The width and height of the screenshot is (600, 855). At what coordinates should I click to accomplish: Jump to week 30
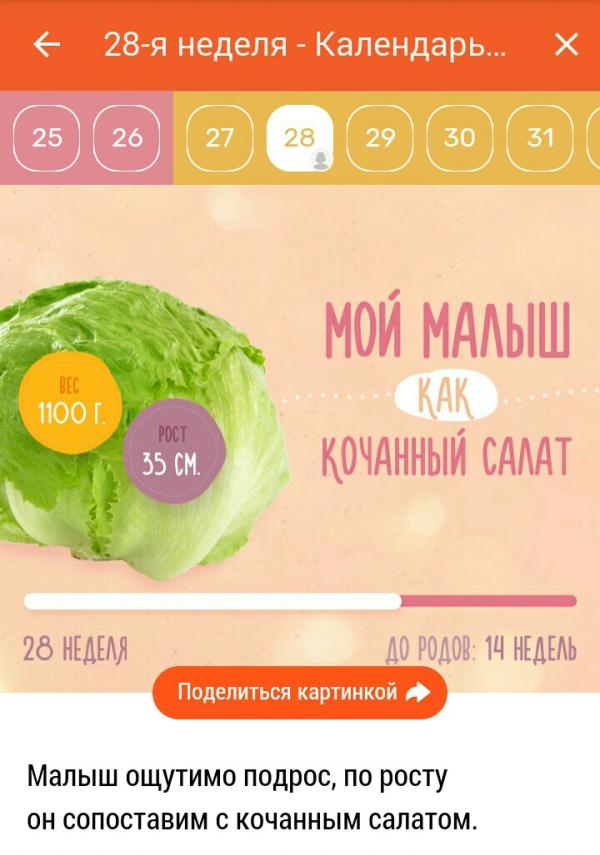459,138
